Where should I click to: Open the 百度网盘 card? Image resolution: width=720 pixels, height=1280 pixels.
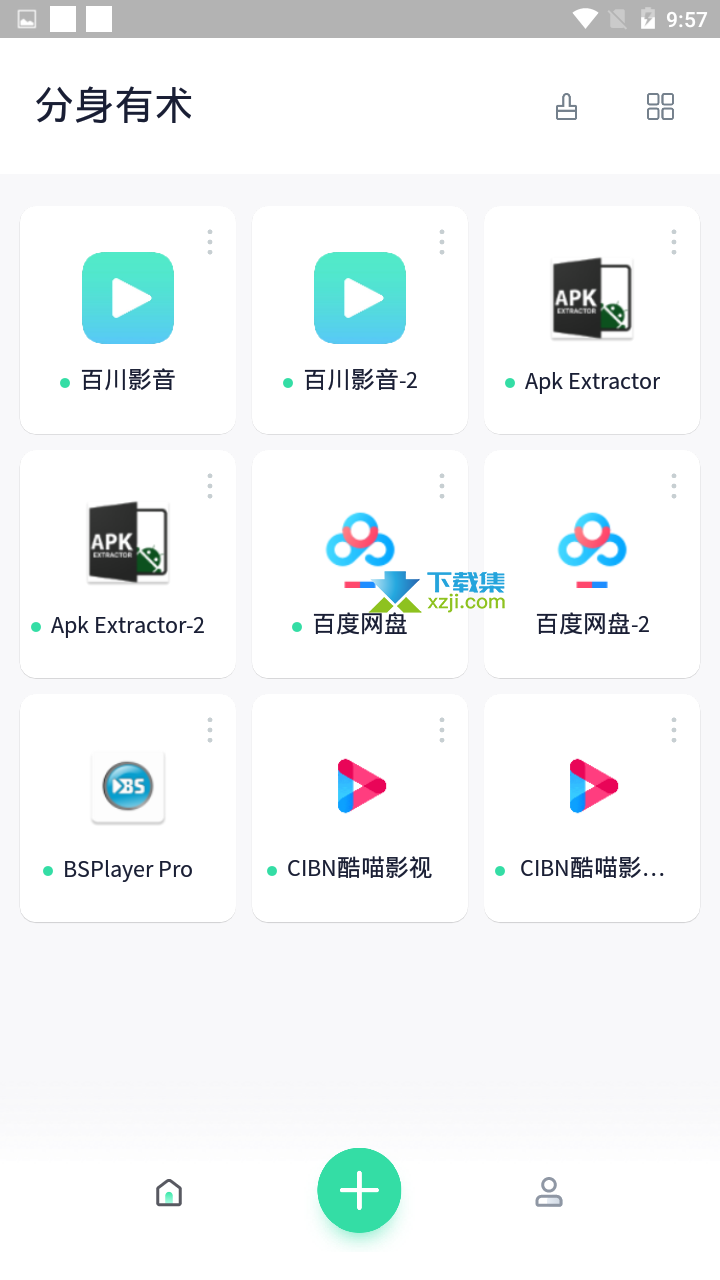click(x=360, y=564)
